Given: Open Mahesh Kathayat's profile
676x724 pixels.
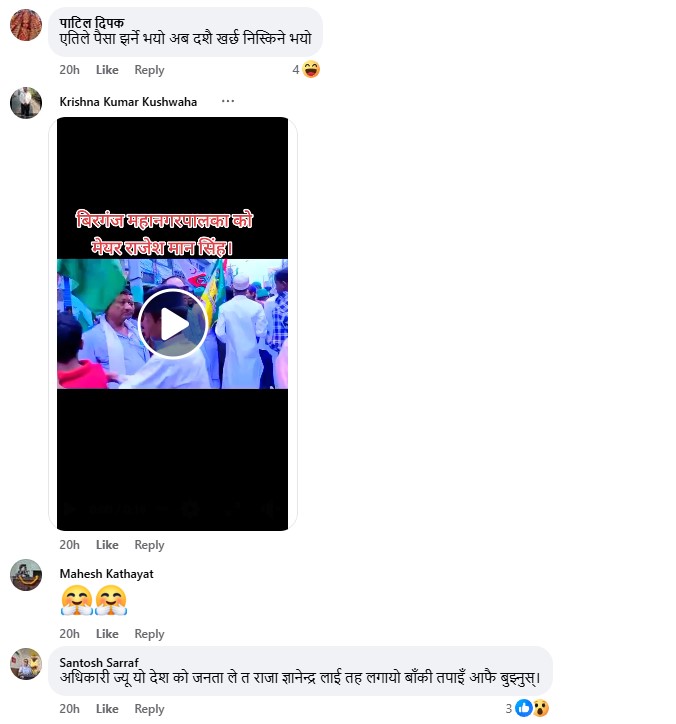Looking at the screenshot, I should coord(106,574).
